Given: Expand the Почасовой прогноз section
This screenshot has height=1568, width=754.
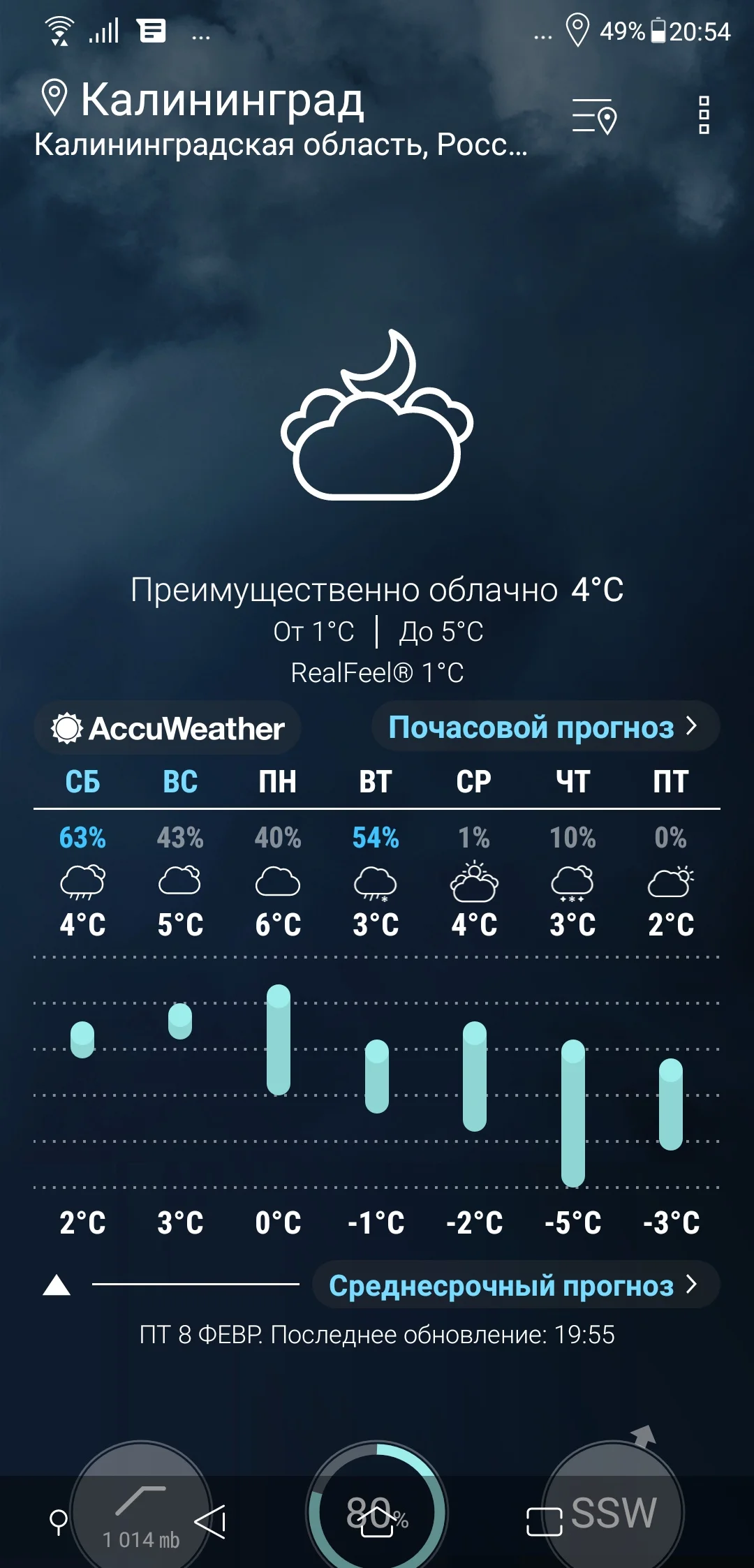Looking at the screenshot, I should (546, 727).
